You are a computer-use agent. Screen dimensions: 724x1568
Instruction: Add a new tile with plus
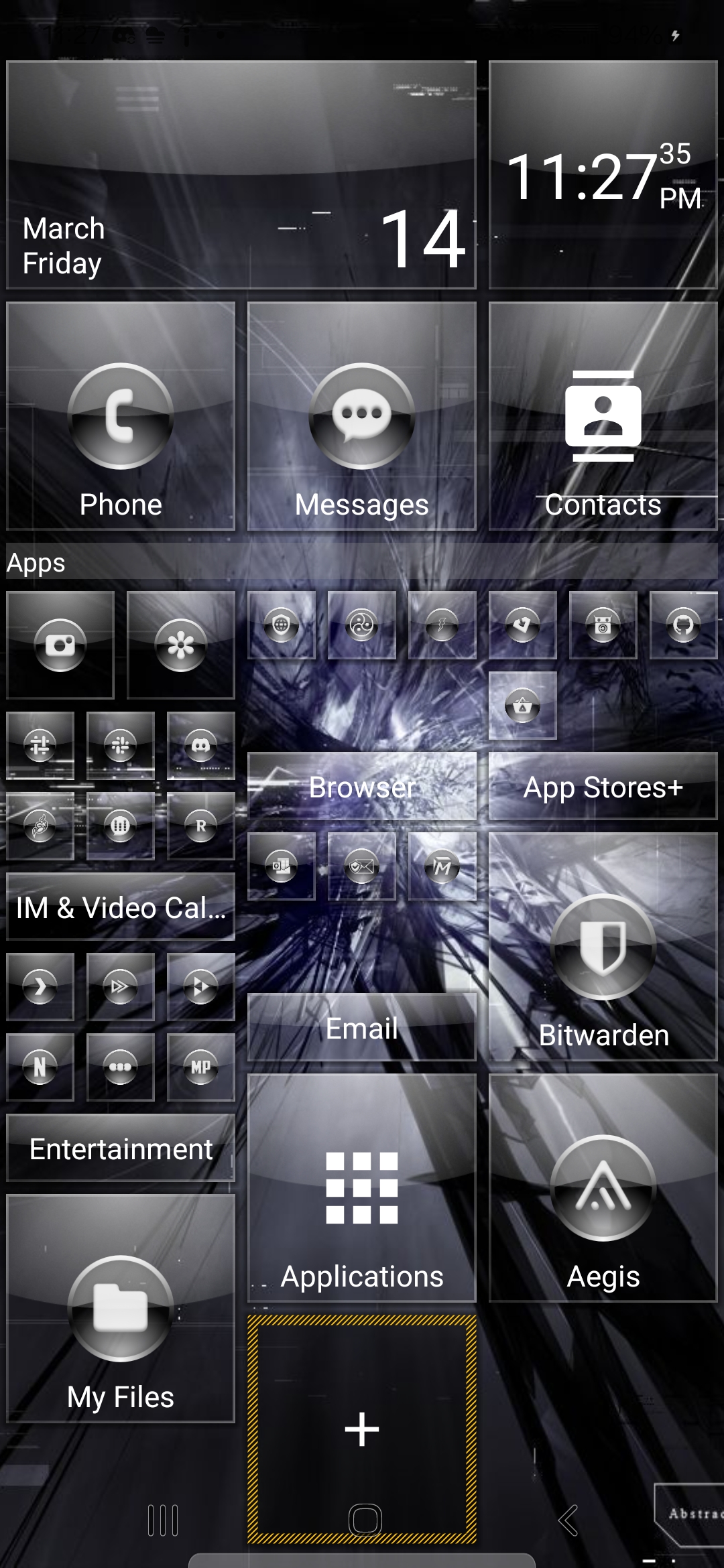[x=362, y=1429]
